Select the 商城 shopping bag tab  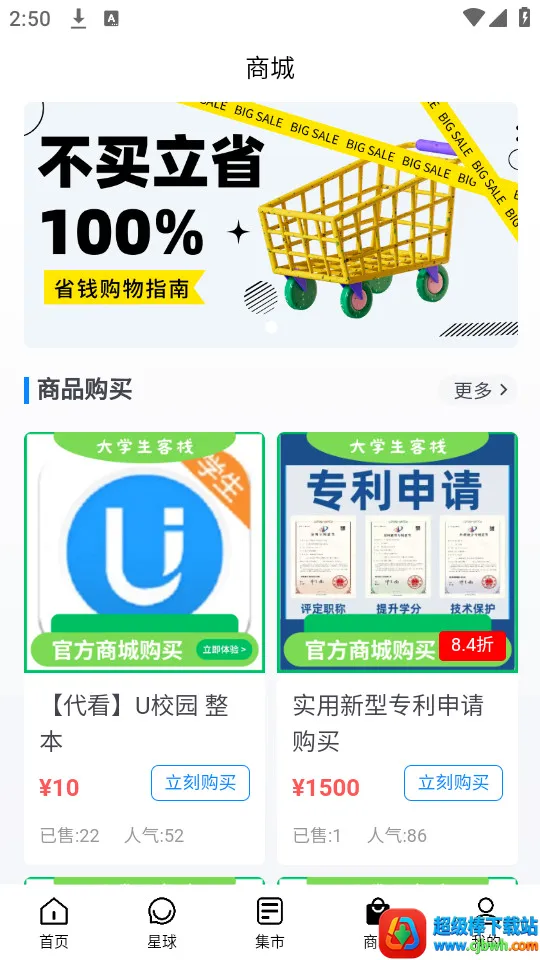[376, 923]
